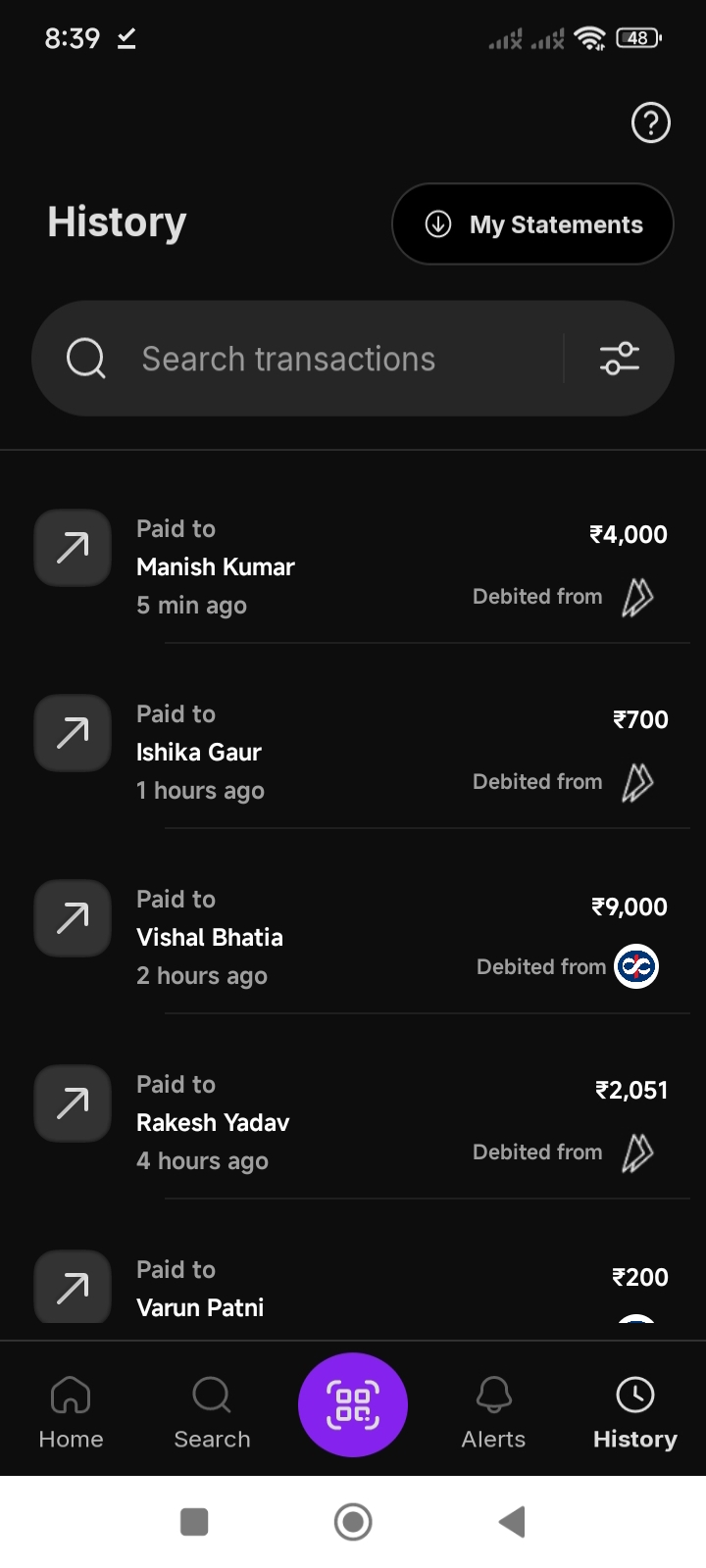Expand the My Statements download options
This screenshot has height=1568, width=706.
[x=532, y=224]
